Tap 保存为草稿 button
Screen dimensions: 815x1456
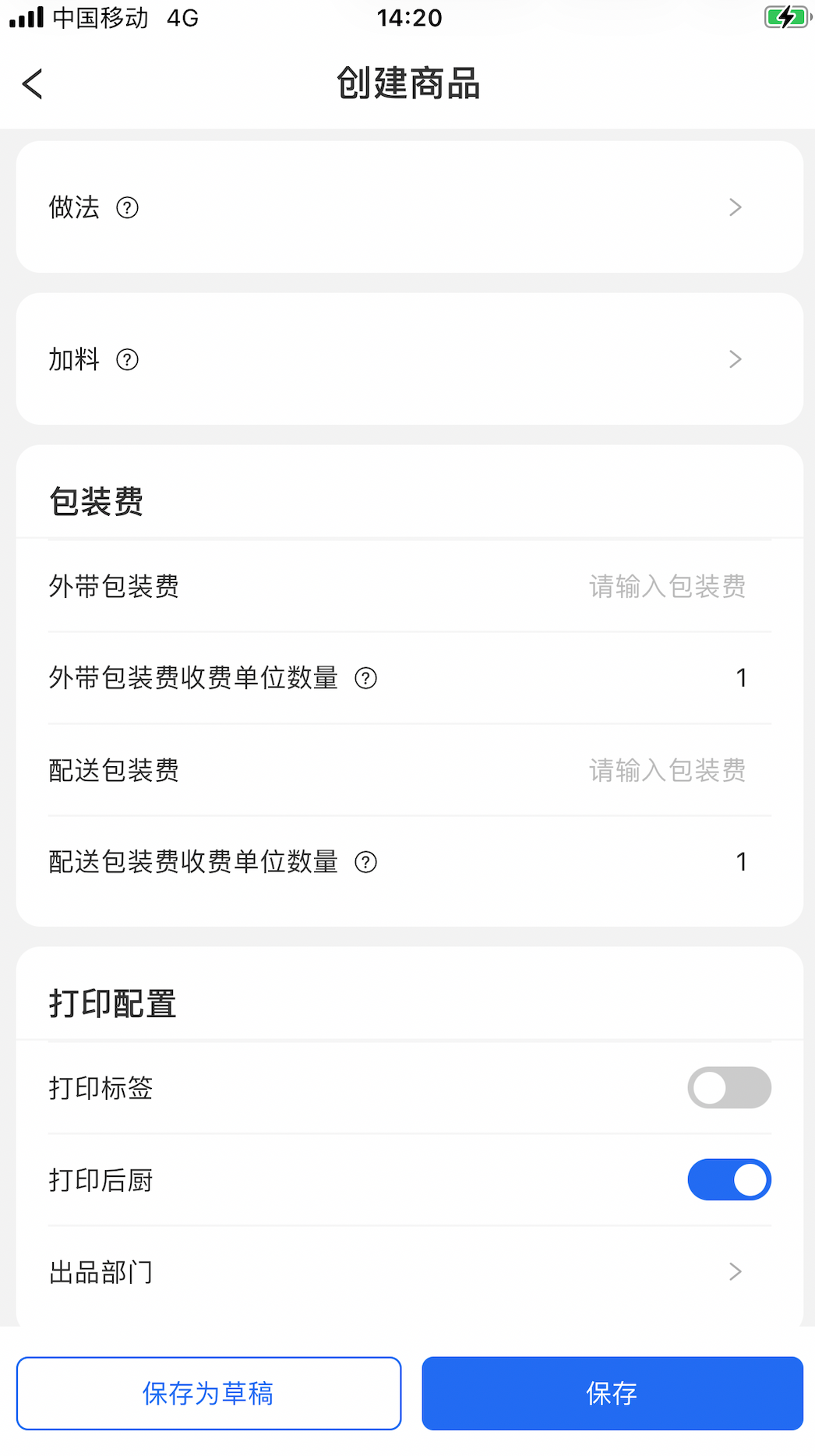point(209,1393)
